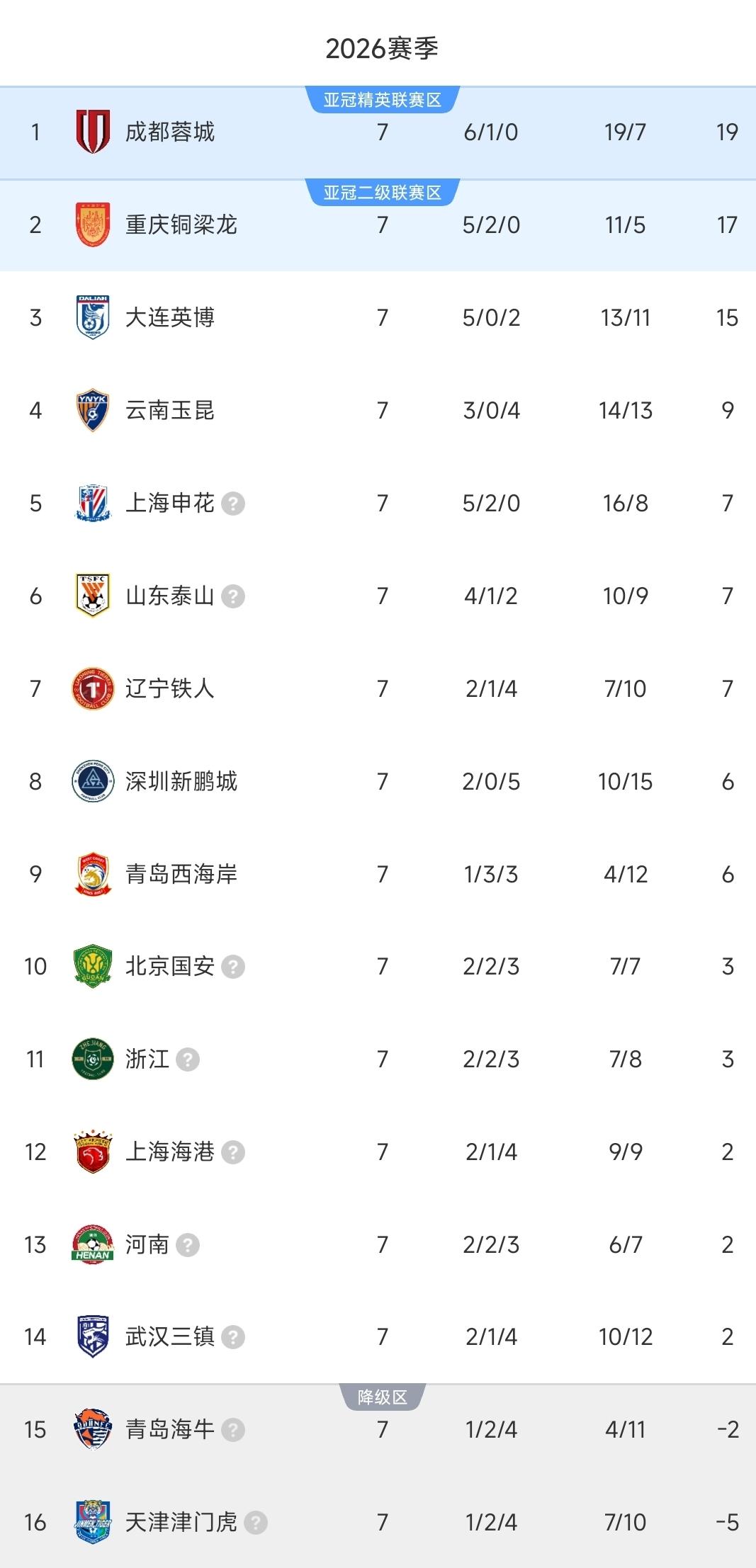This screenshot has width=756, height=1568.
Task: Select the 青岛西海岸 table row
Action: [378, 874]
